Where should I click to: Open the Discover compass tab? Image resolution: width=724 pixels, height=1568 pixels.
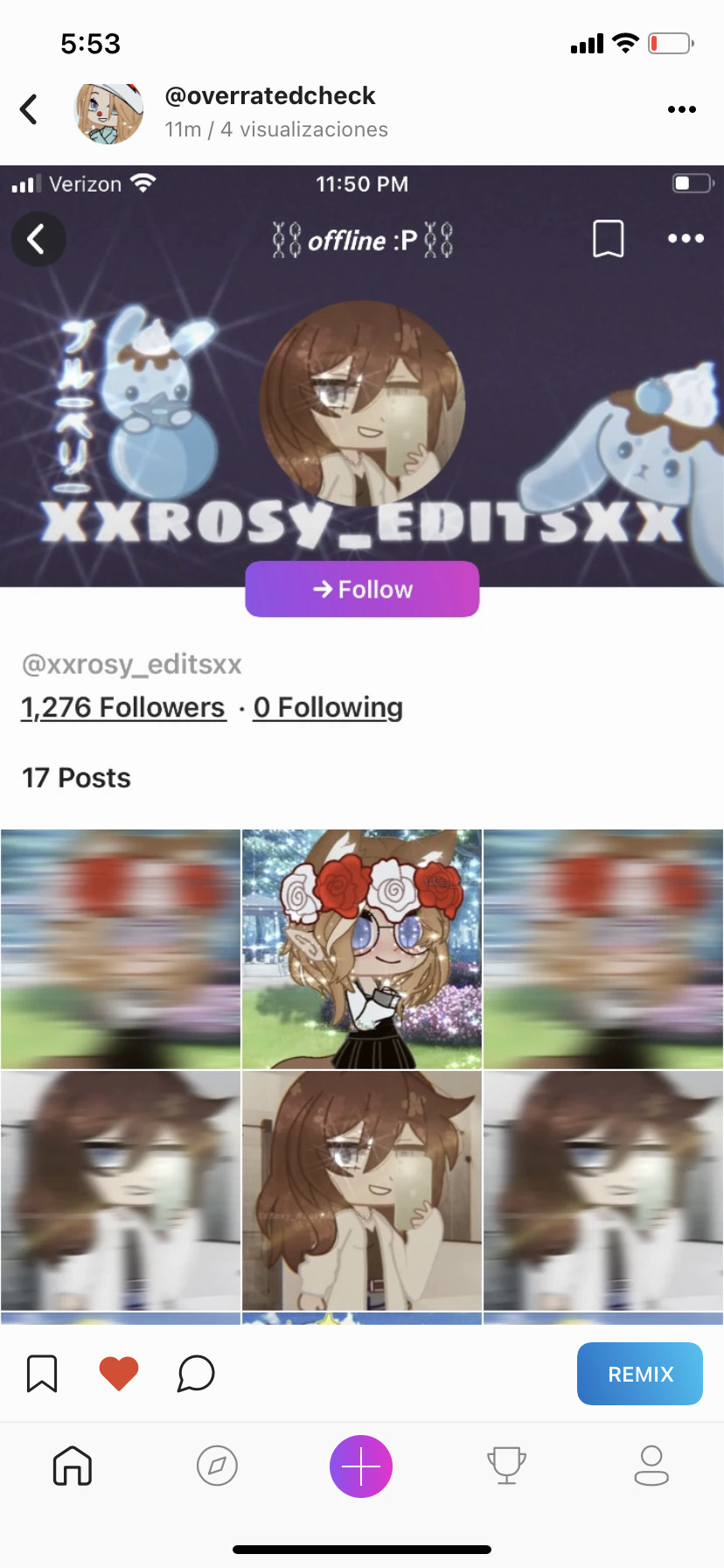pyautogui.click(x=217, y=1466)
